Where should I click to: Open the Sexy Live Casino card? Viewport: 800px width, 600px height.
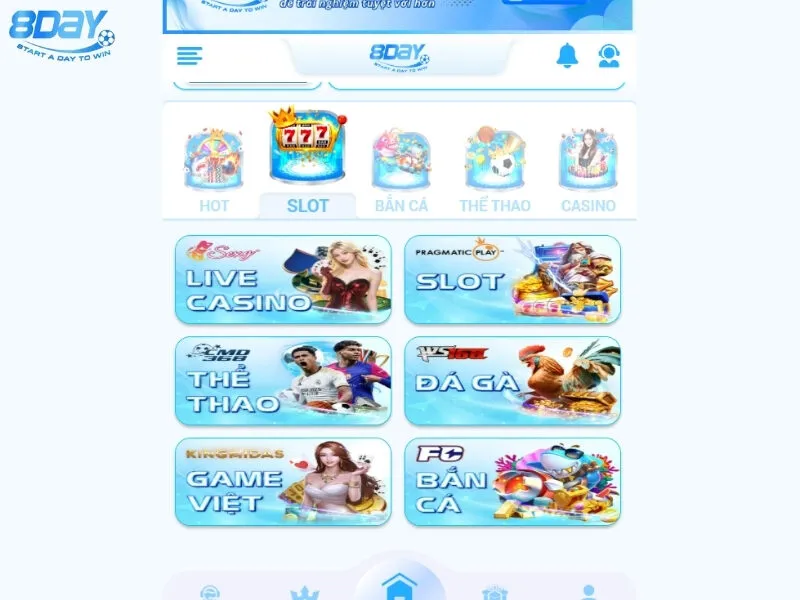[283, 280]
